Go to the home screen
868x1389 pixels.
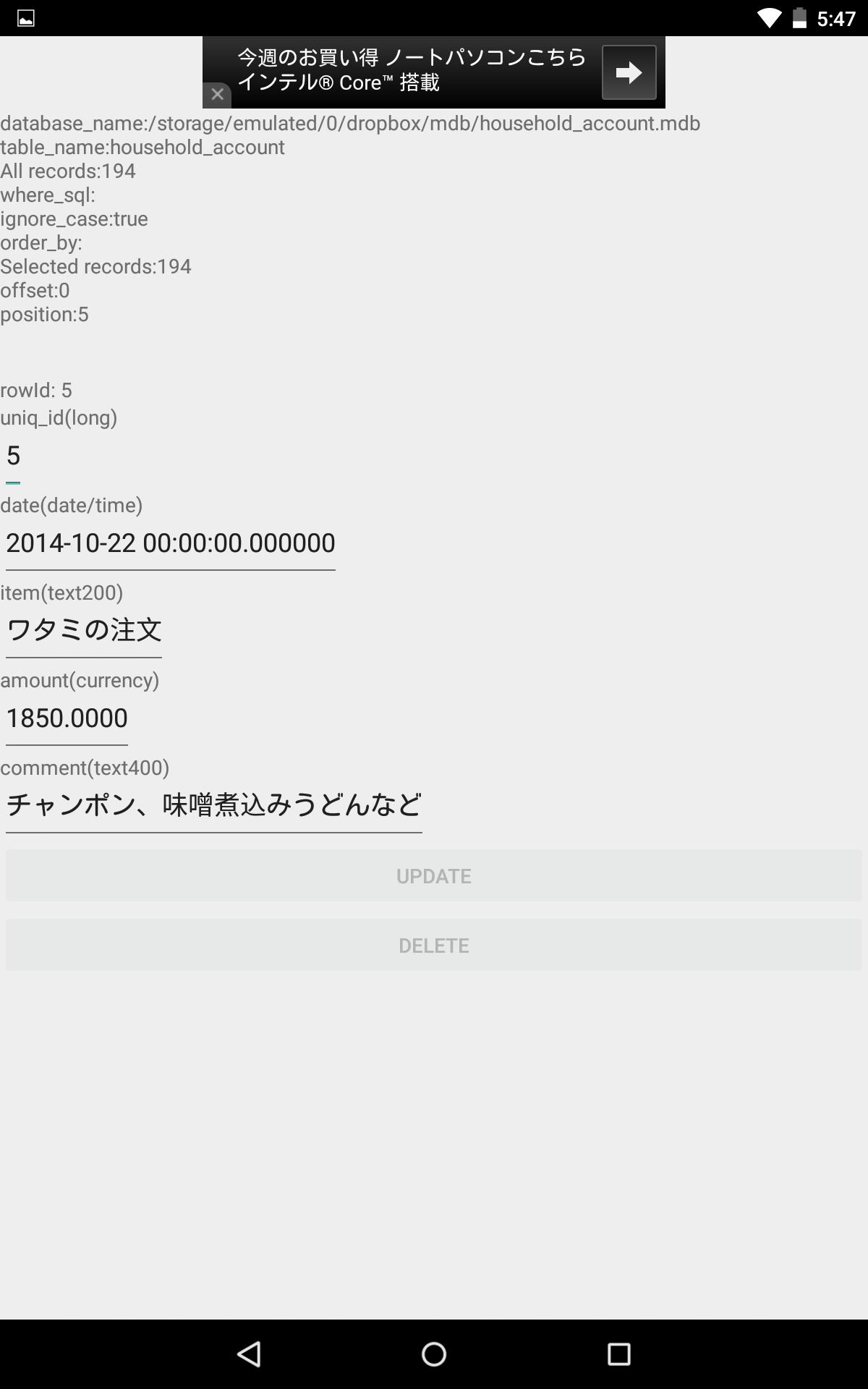pyautogui.click(x=434, y=1354)
